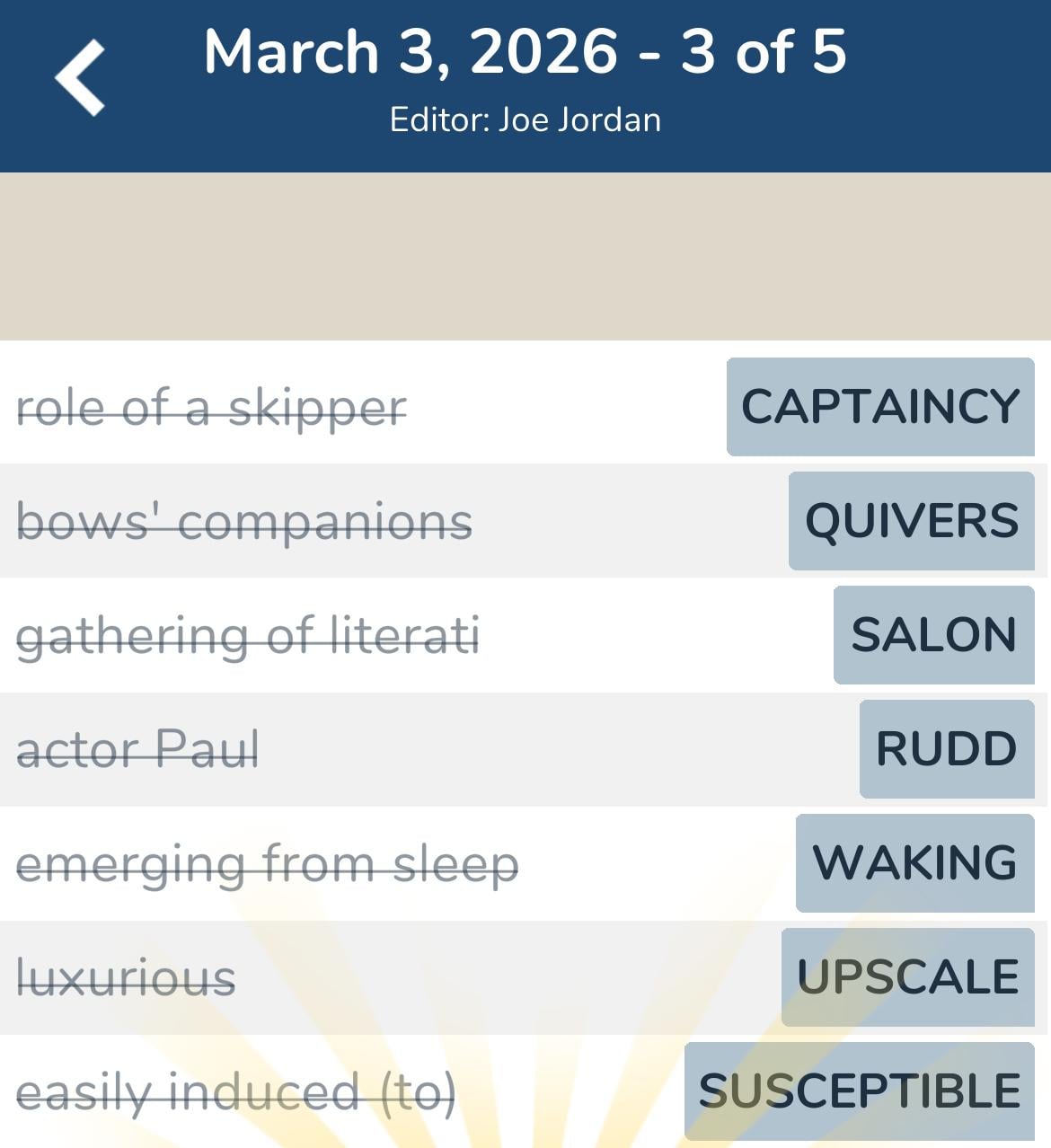The height and width of the screenshot is (1148, 1051).
Task: Select the WAKING answer tile
Action: coord(914,862)
